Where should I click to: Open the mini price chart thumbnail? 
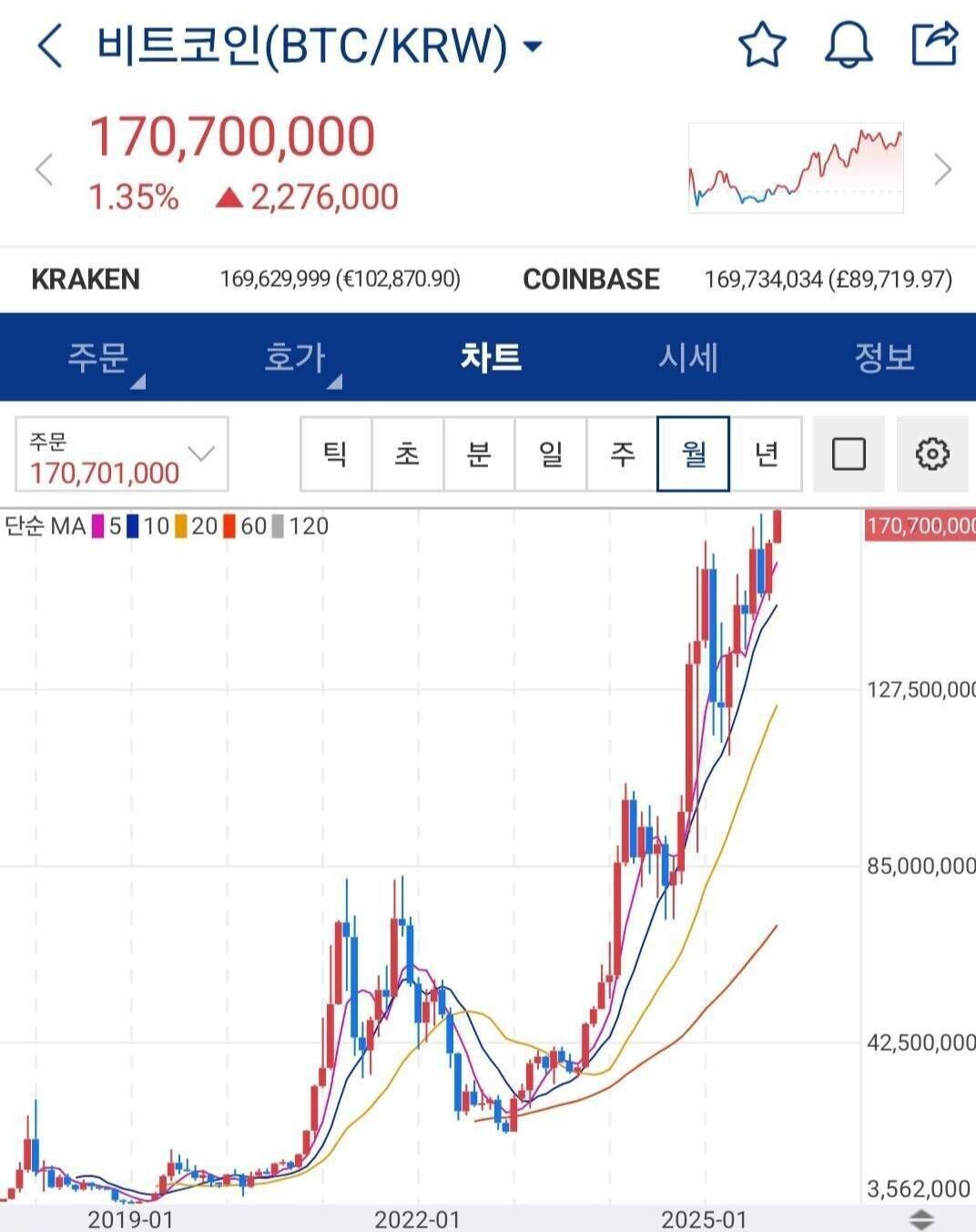[x=796, y=168]
